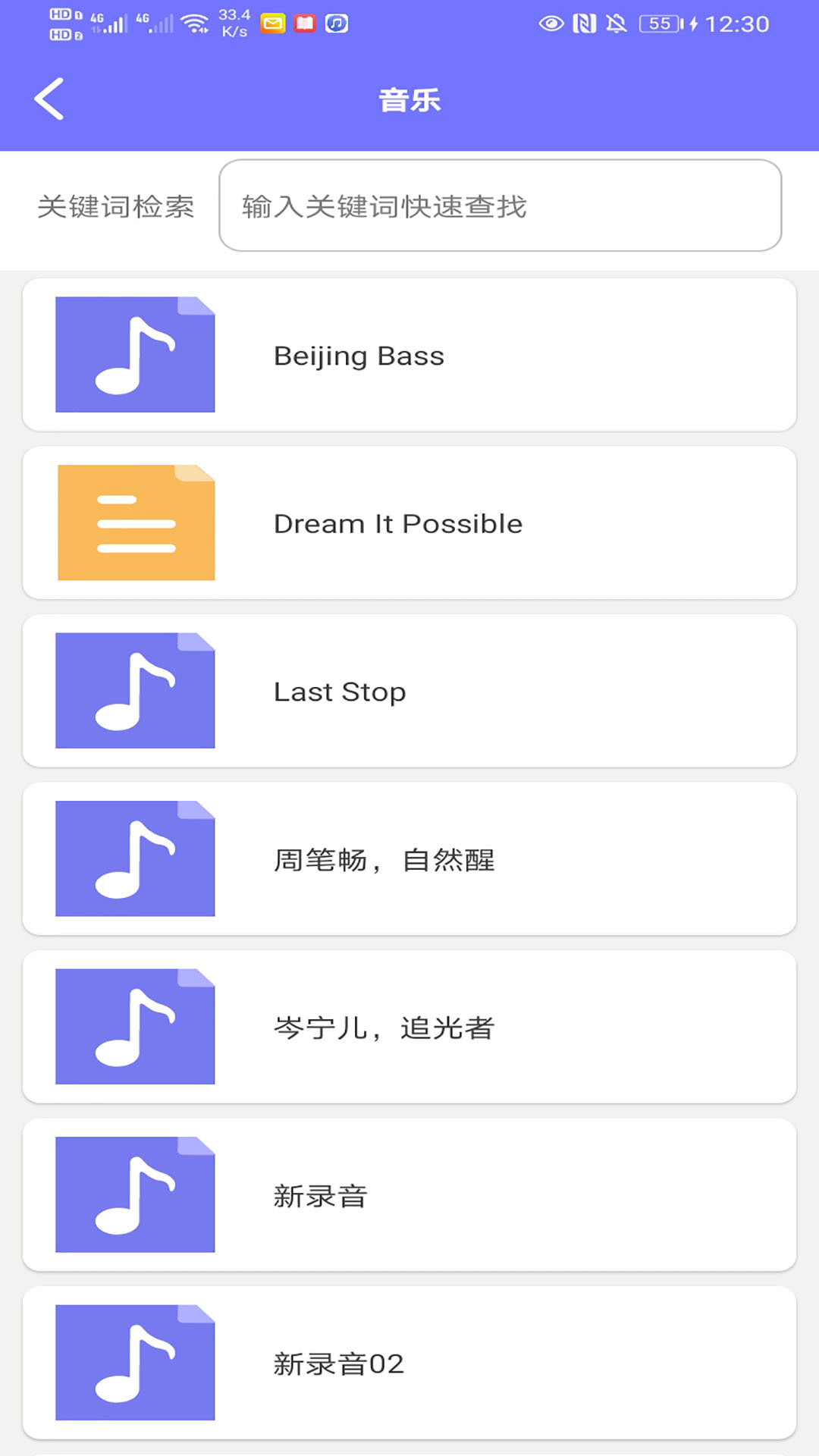The height and width of the screenshot is (1456, 819).
Task: Tap the muted bell icon in the status bar
Action: [x=616, y=23]
